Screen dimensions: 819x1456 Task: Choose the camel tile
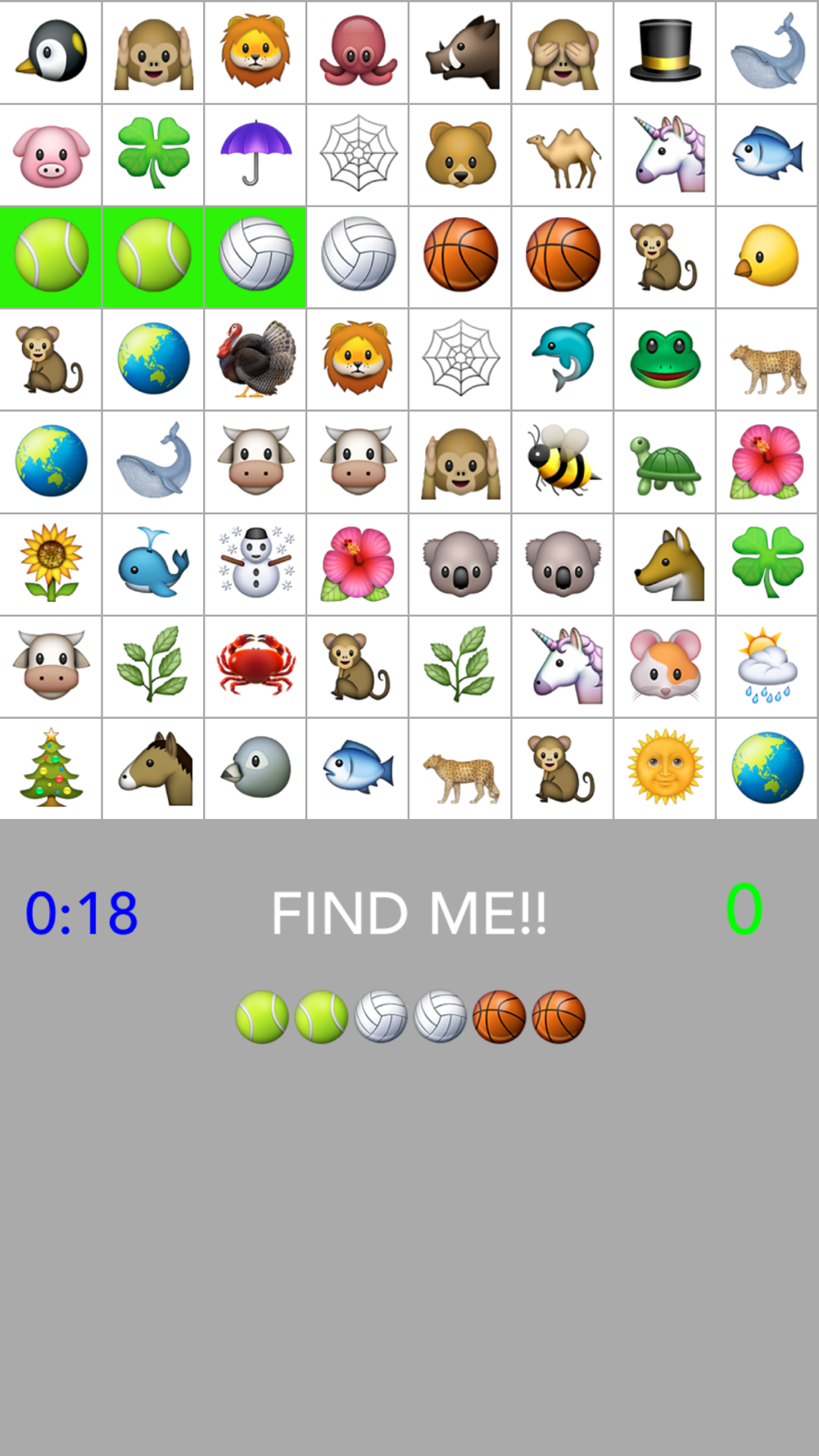coord(563,154)
